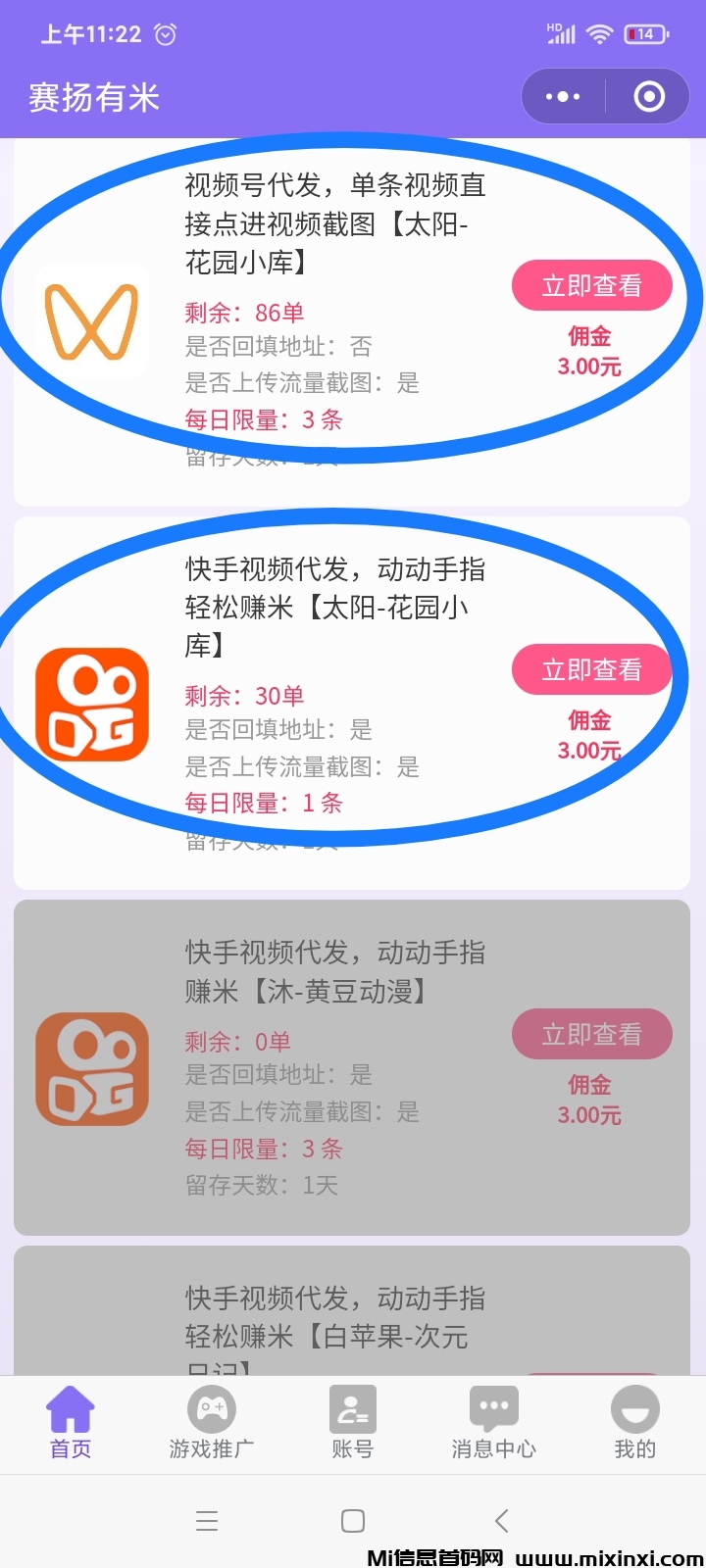
Task: Click 立即查看 on the 30单 Kuaishou task
Action: tap(591, 669)
